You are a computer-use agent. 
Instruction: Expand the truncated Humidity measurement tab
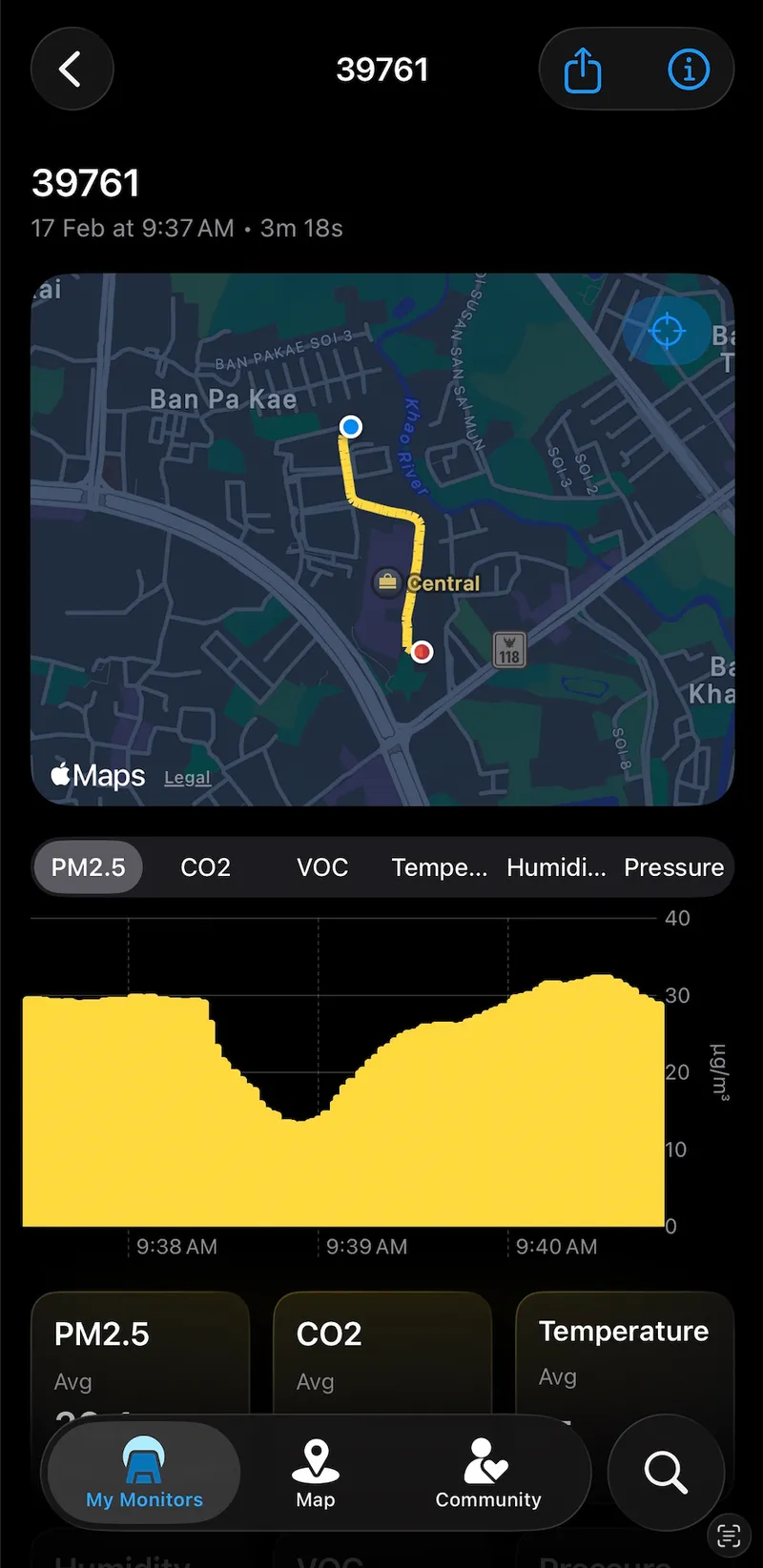pos(556,866)
